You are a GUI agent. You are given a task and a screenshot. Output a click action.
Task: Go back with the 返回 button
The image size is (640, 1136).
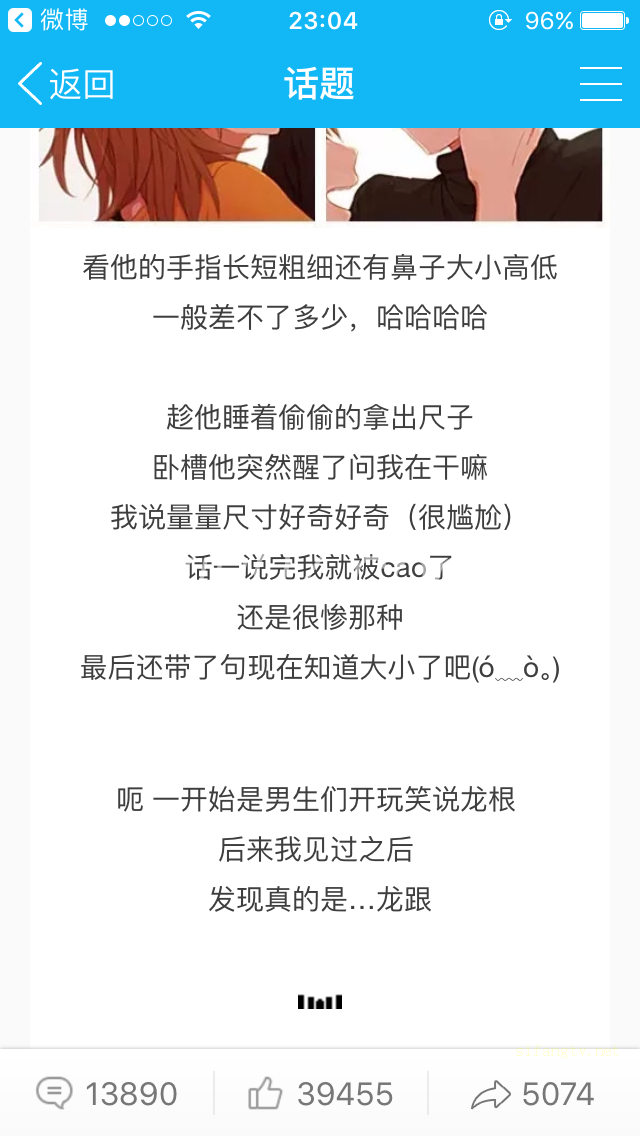66,84
